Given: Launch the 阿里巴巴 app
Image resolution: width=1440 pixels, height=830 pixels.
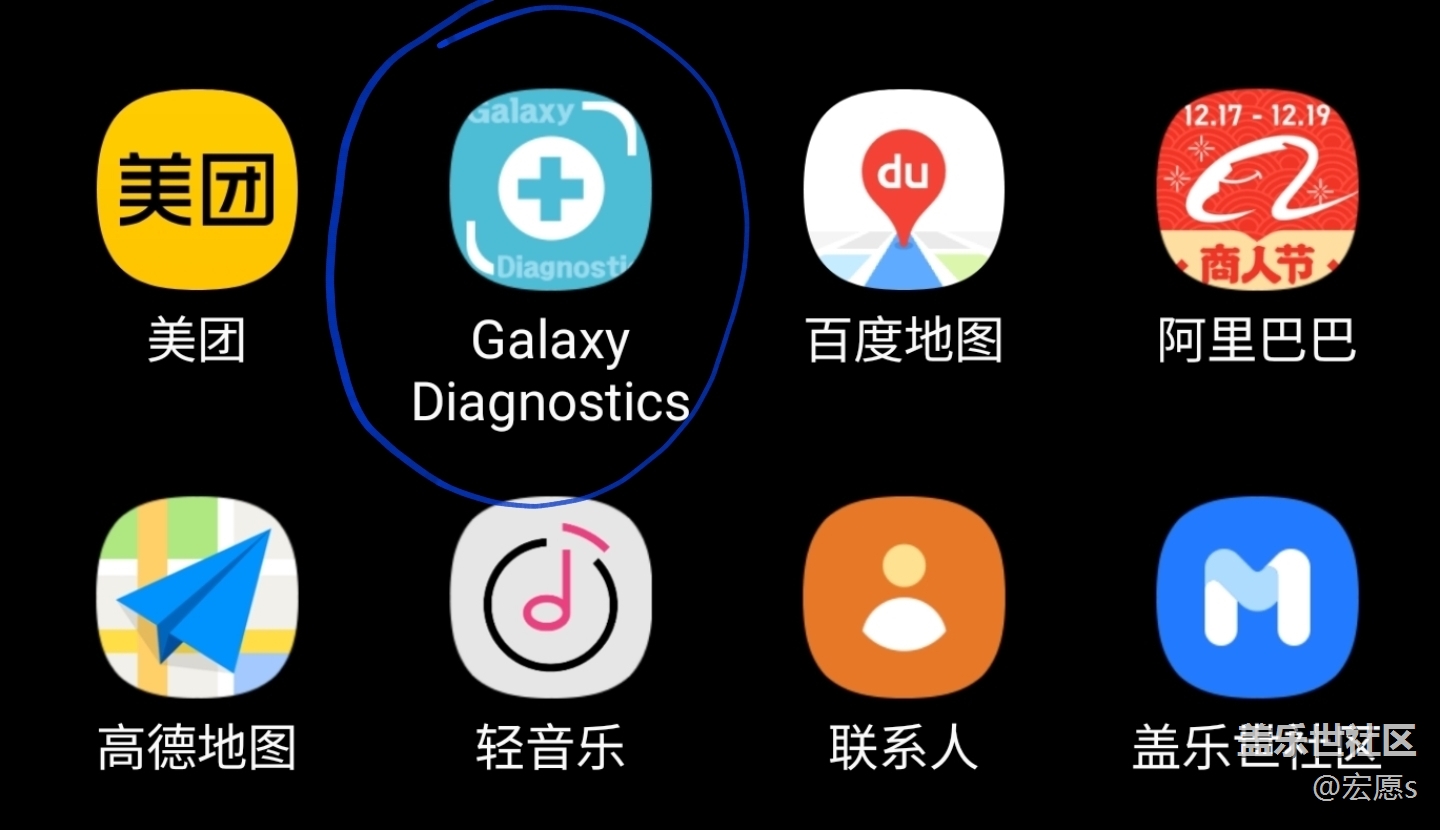Looking at the screenshot, I should (1257, 190).
